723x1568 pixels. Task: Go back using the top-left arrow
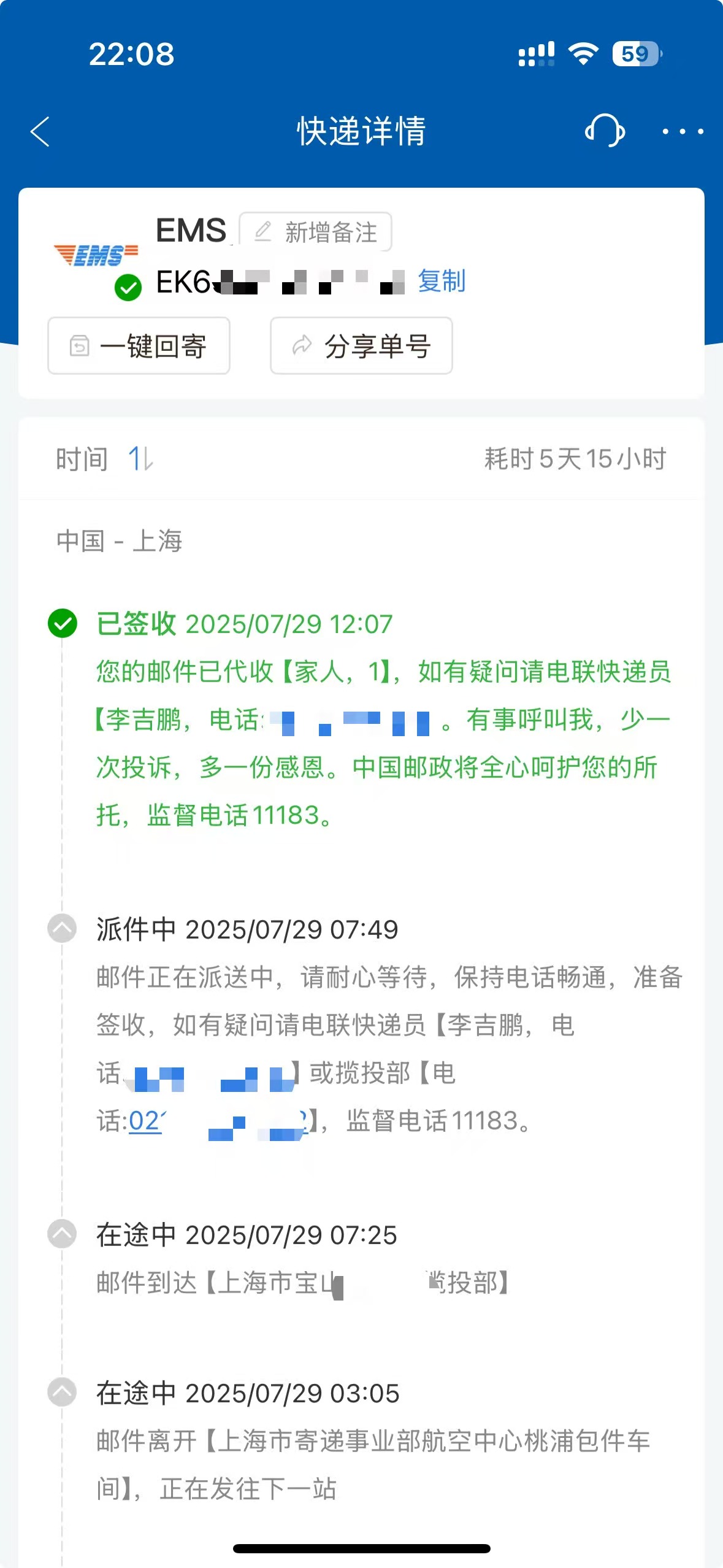40,131
